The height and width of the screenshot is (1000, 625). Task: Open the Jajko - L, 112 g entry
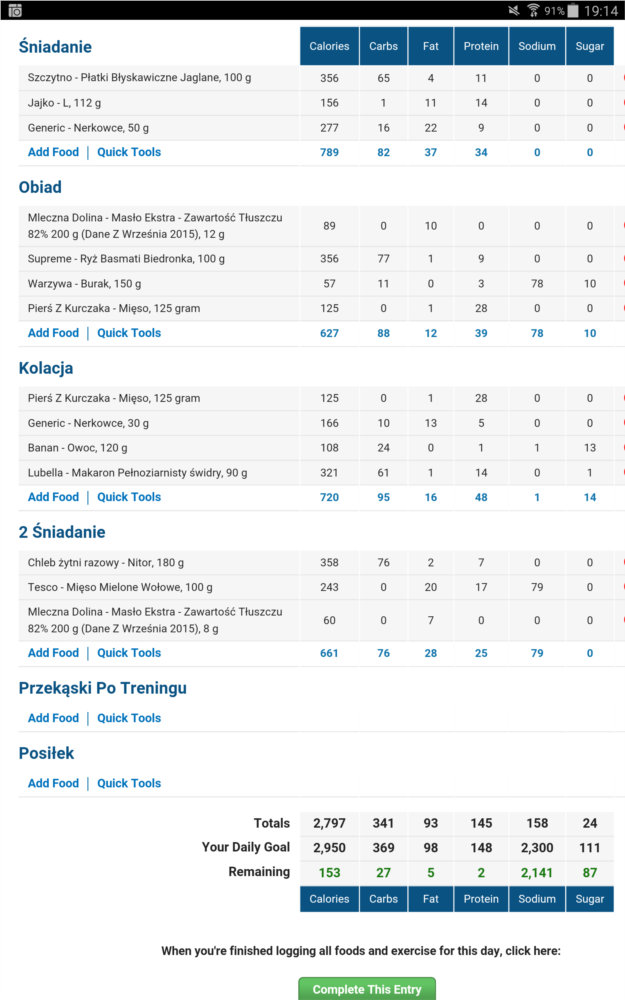[x=64, y=103]
